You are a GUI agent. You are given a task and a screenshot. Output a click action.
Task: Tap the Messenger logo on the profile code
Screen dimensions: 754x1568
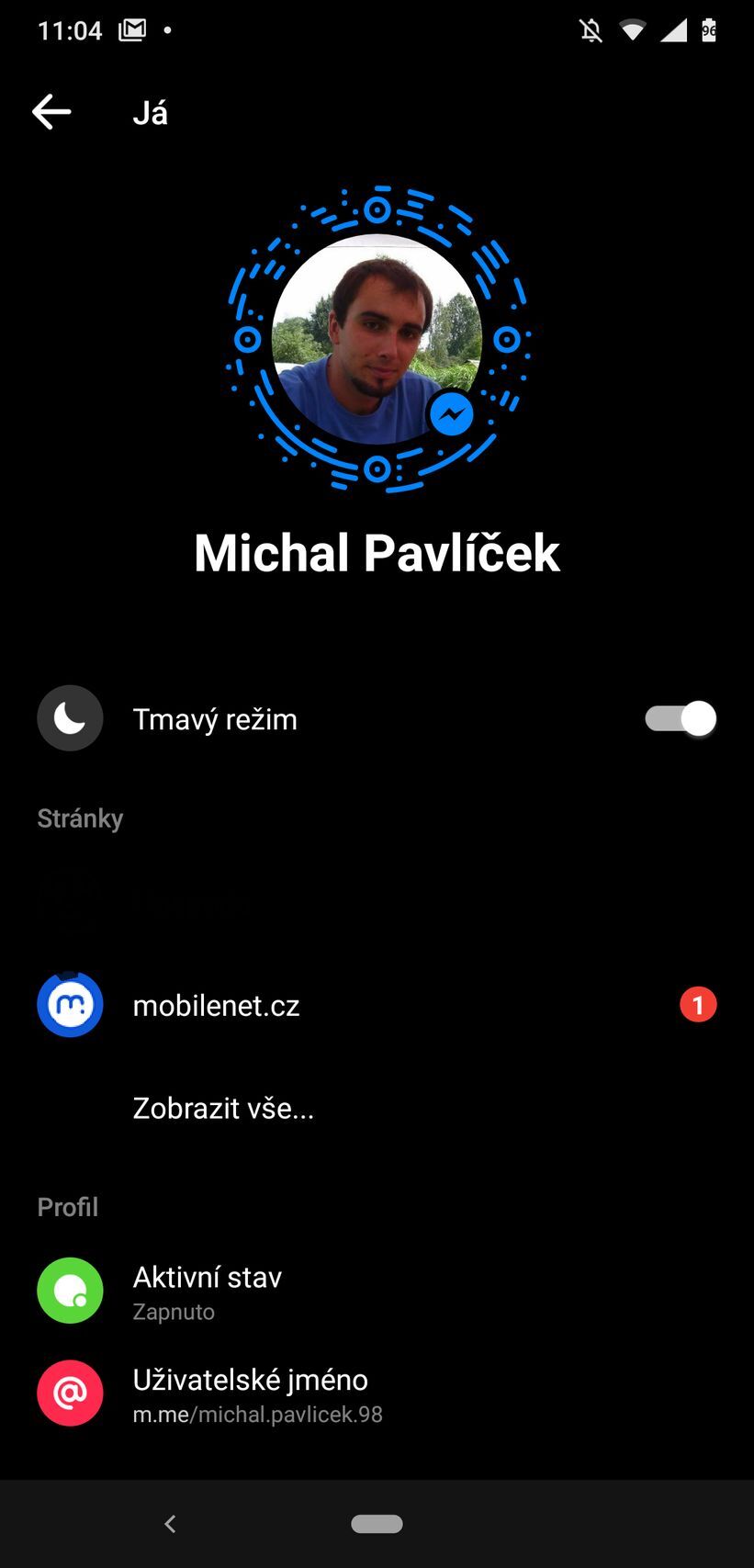tap(453, 414)
